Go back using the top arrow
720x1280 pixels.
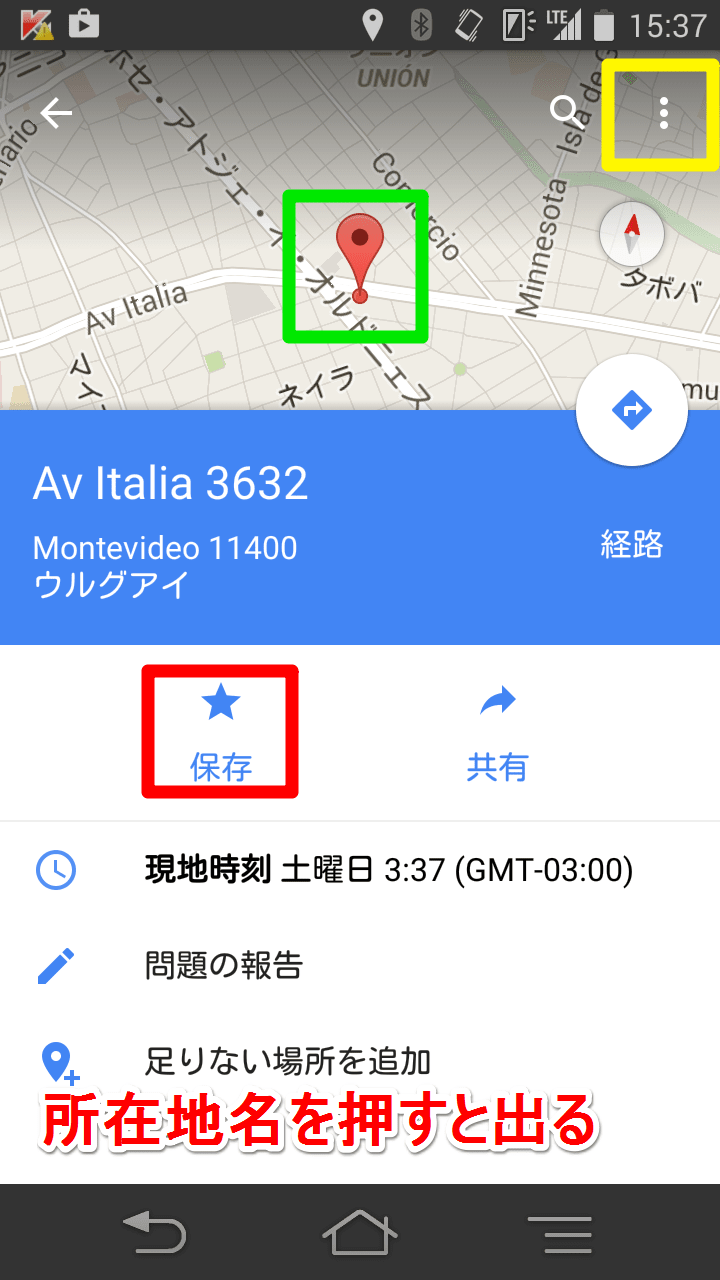point(57,113)
